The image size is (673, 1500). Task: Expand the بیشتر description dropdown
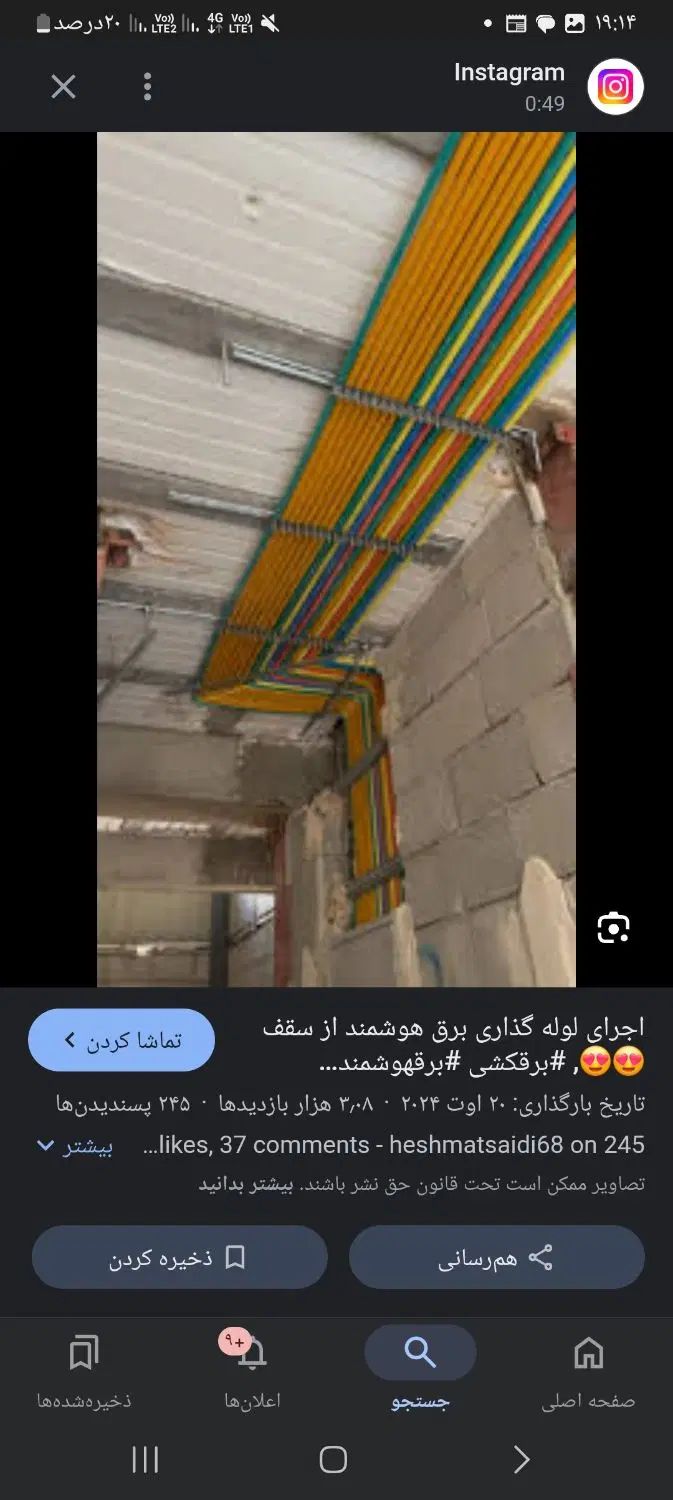click(x=75, y=1146)
